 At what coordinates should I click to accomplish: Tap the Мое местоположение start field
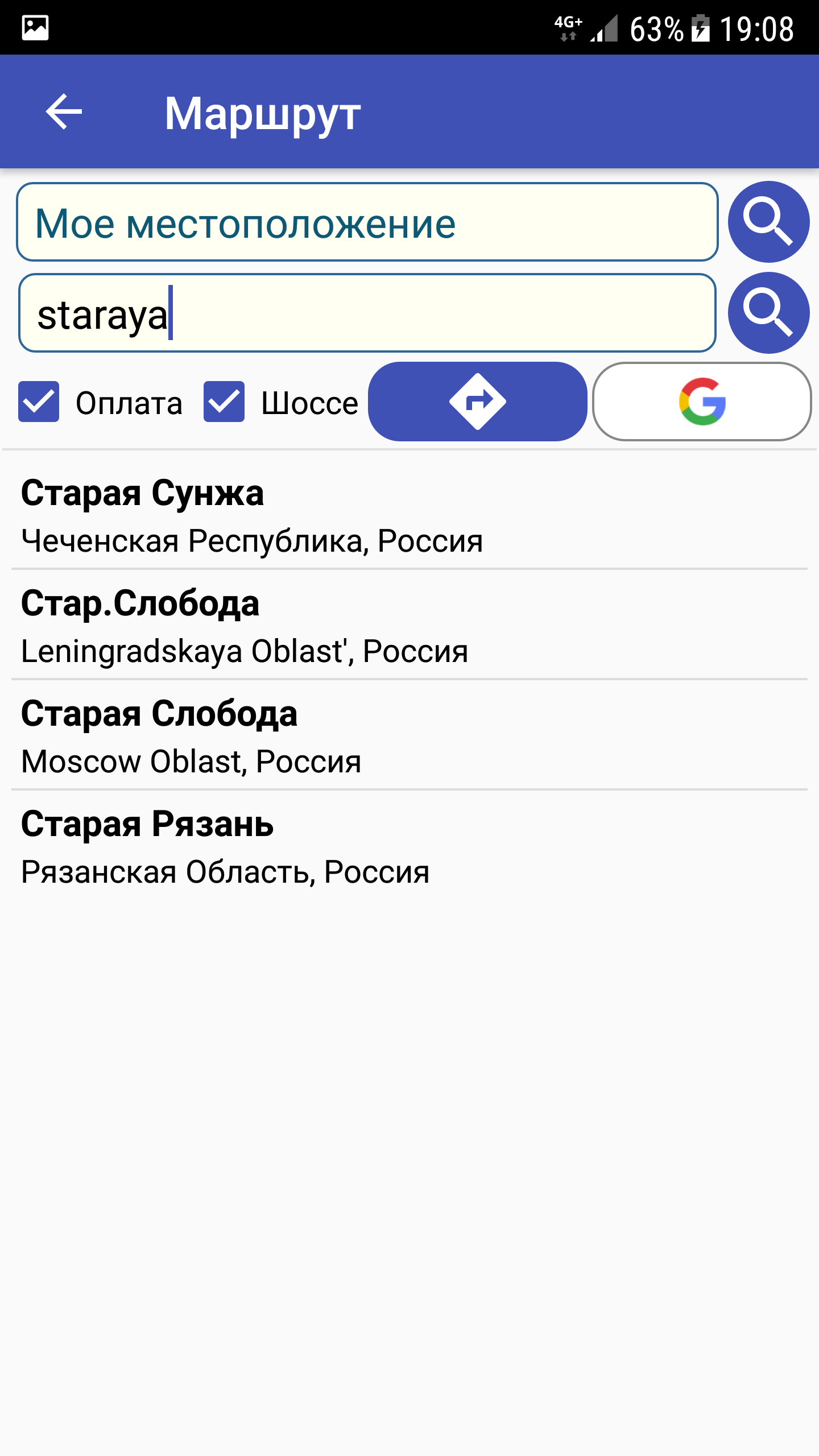click(x=367, y=222)
